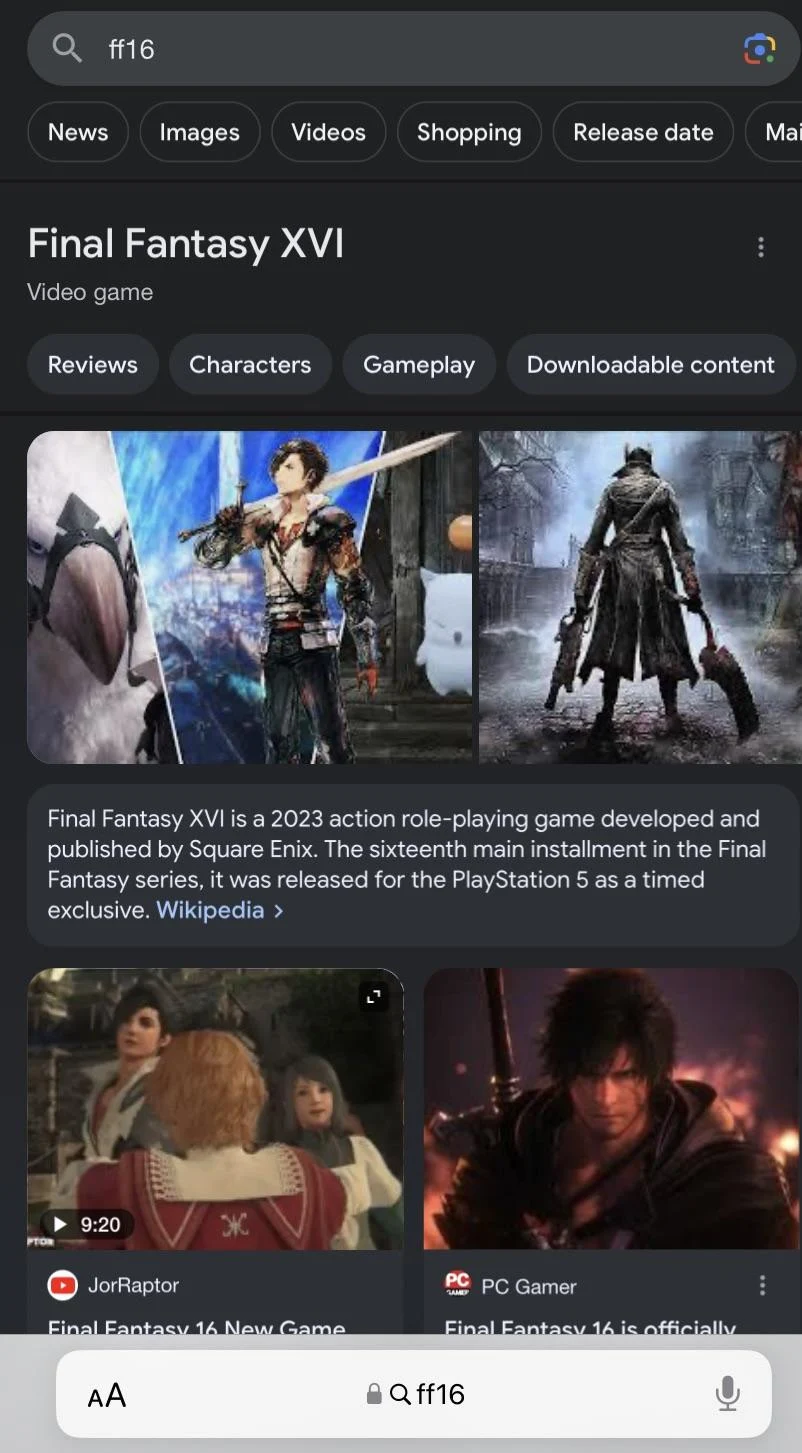The image size is (802, 1453).
Task: Switch to the News filter
Action: tap(78, 132)
